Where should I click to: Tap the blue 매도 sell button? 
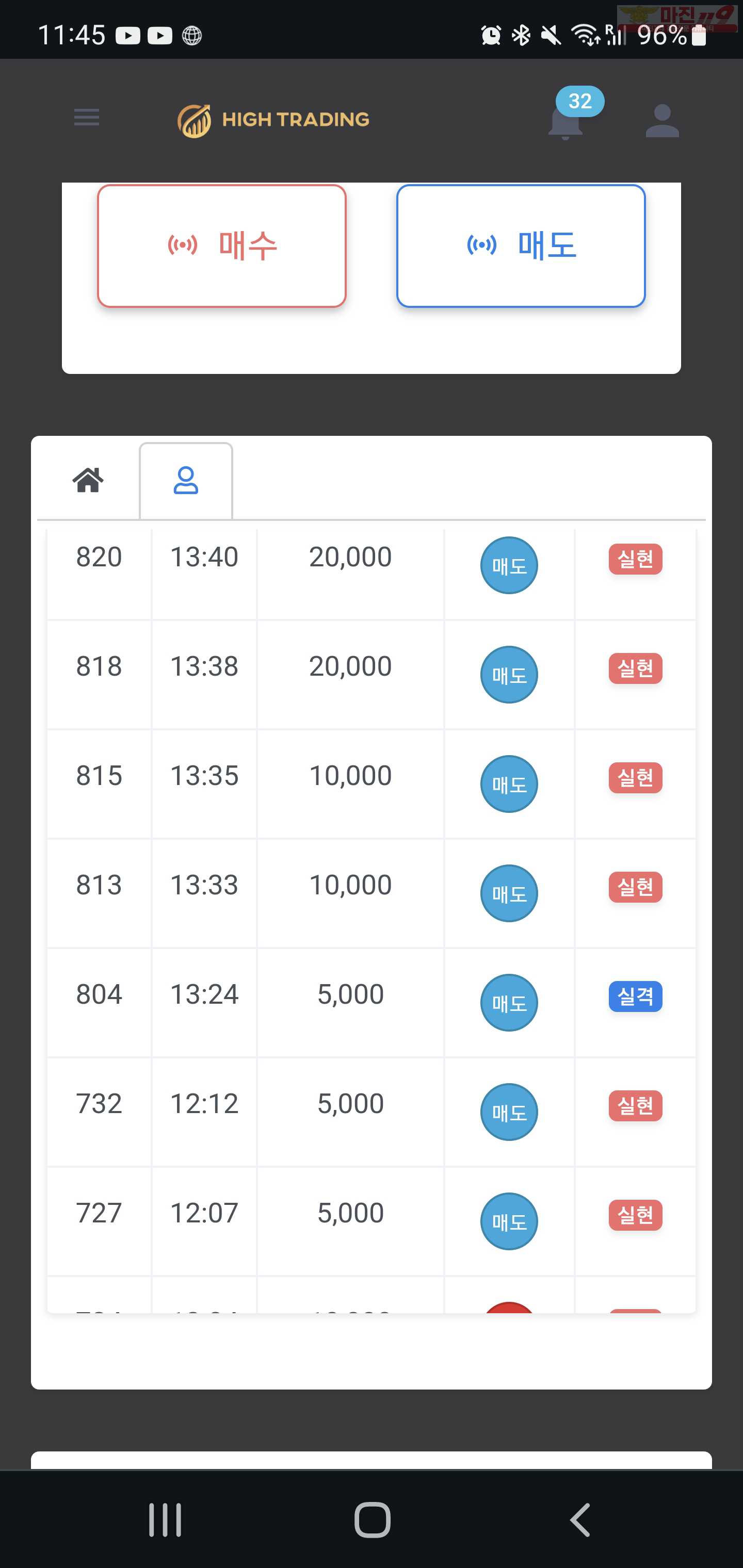tap(521, 246)
